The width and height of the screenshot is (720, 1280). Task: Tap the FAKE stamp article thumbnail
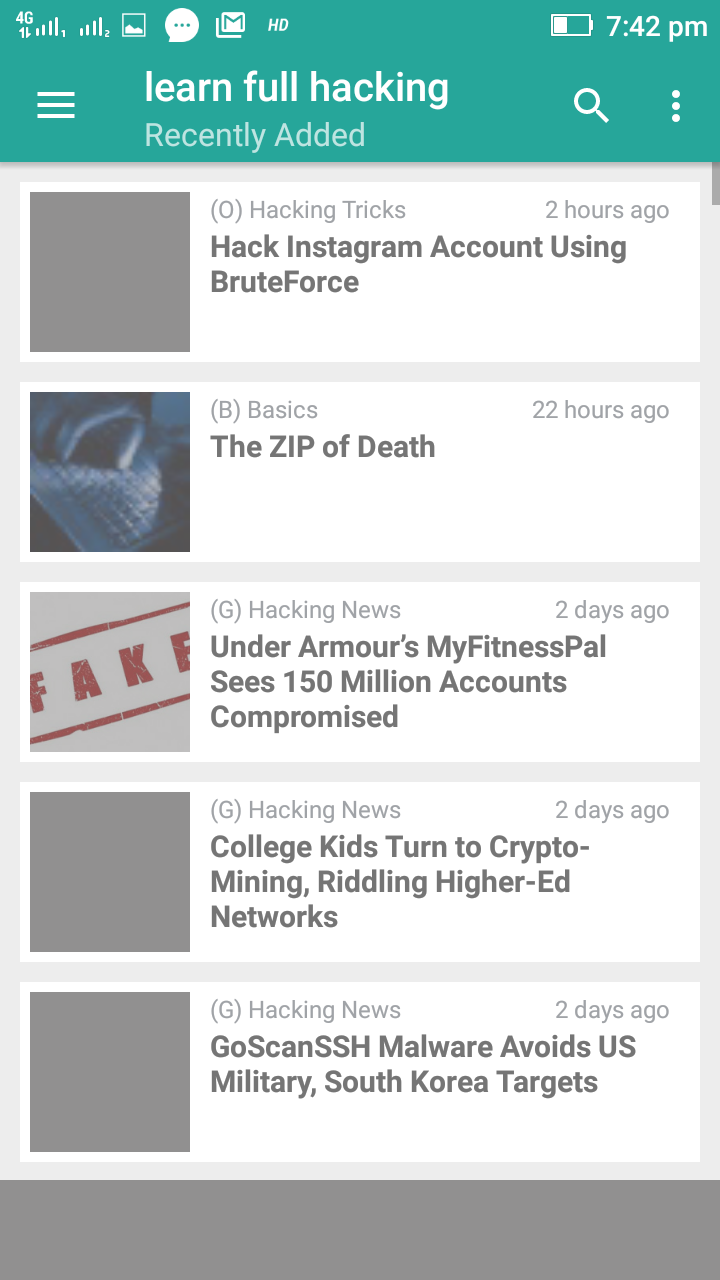[x=109, y=671]
